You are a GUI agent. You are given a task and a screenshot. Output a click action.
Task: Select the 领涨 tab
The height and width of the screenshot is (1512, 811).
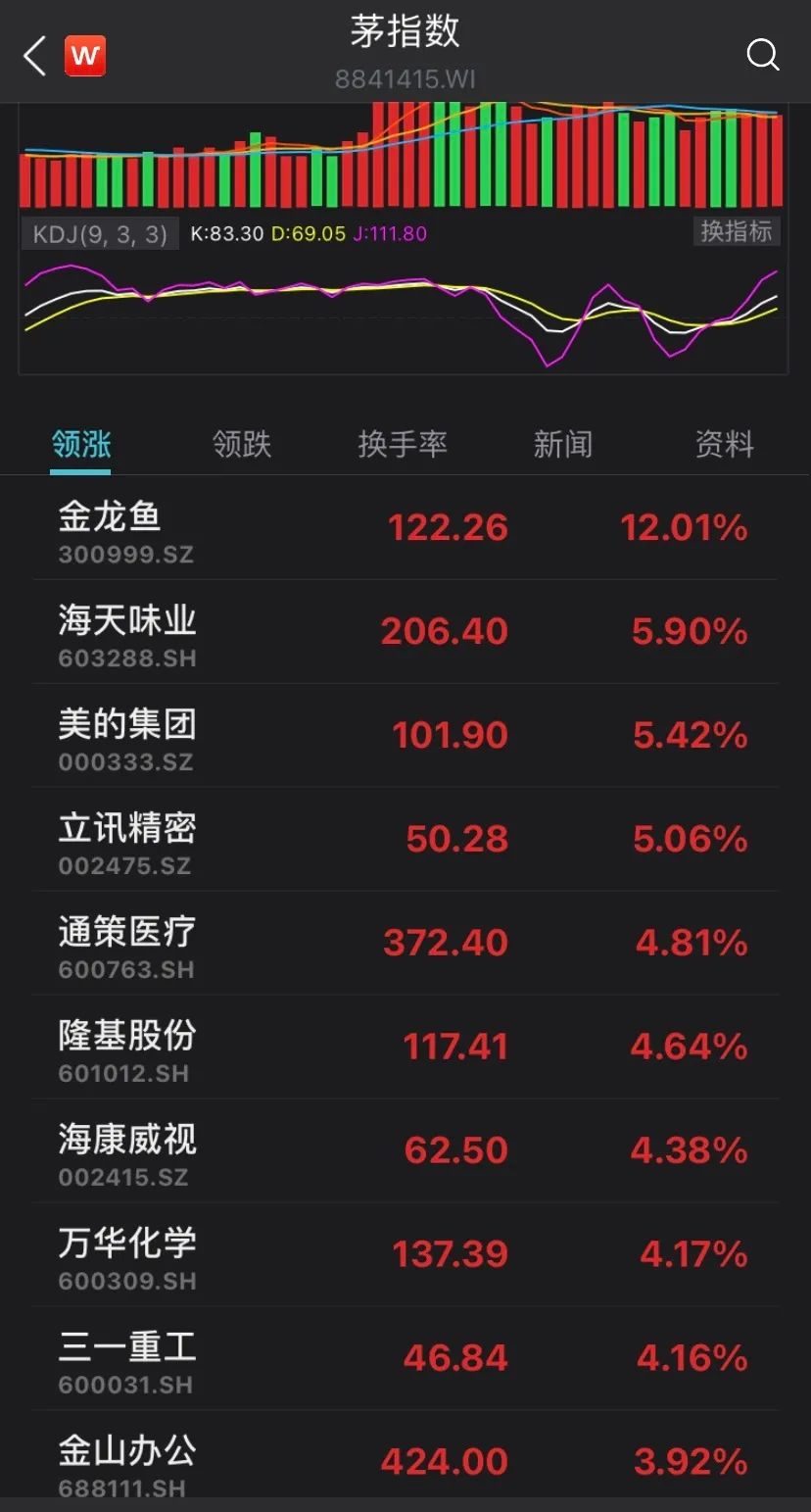point(81,445)
